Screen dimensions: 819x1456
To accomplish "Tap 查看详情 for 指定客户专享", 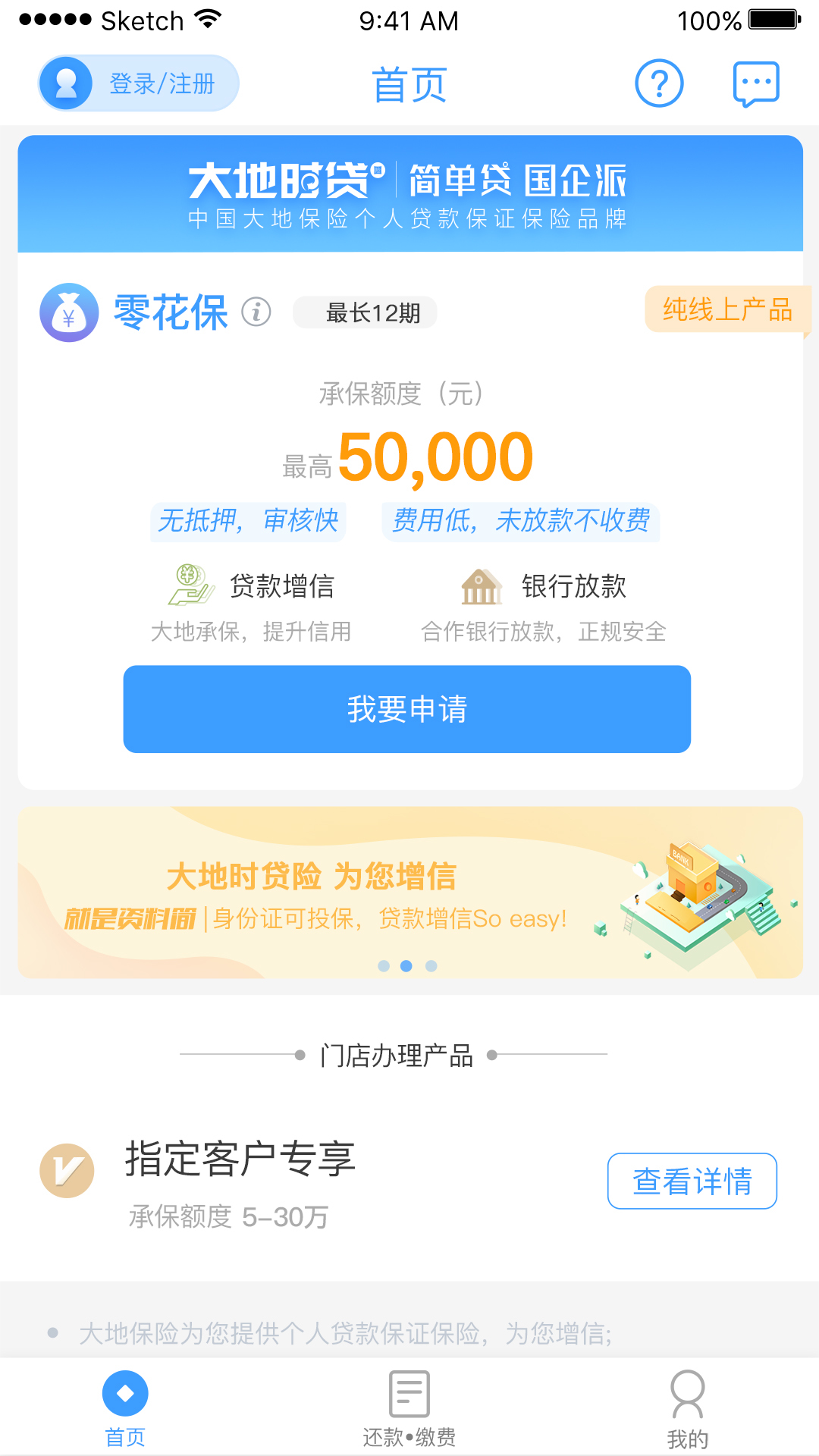I will tap(692, 1181).
